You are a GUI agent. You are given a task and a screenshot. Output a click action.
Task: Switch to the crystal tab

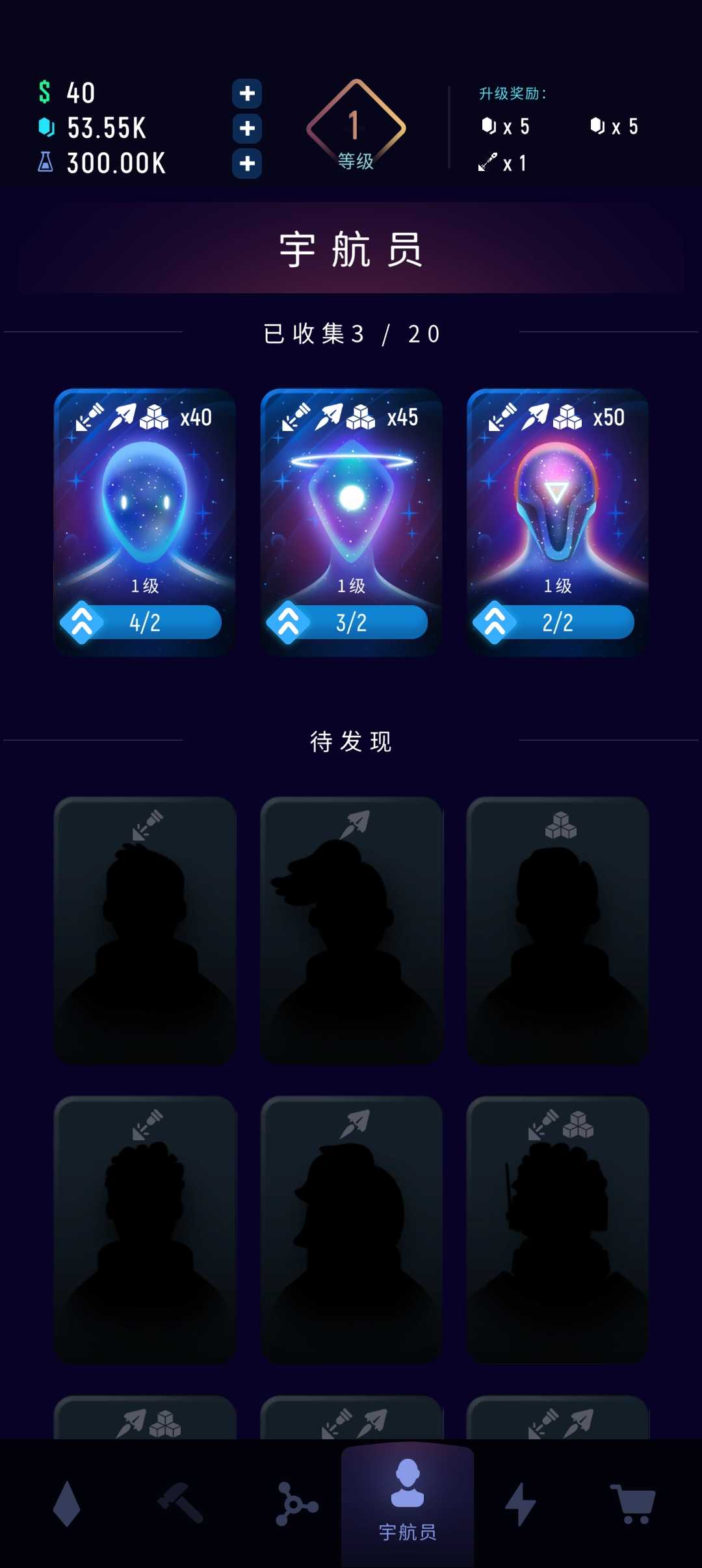[x=66, y=1504]
